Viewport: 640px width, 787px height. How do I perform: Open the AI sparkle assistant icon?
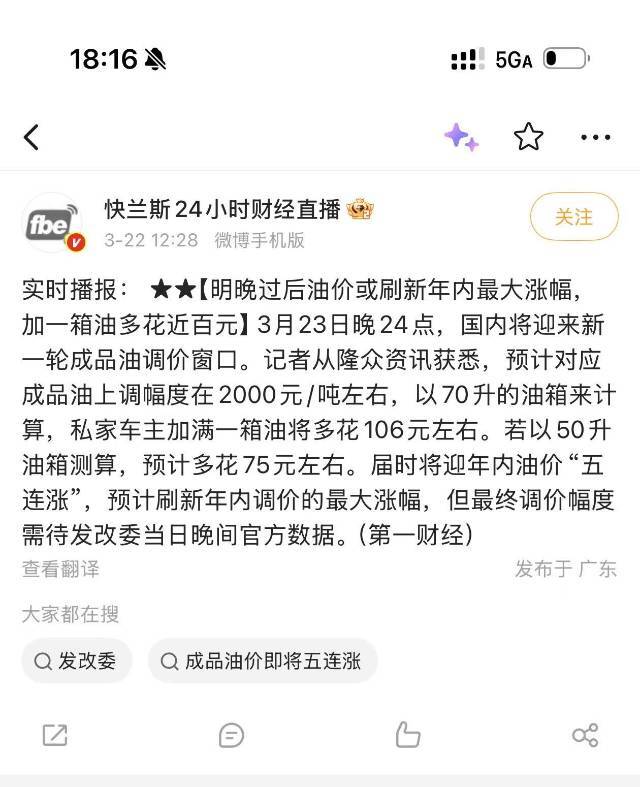point(461,137)
